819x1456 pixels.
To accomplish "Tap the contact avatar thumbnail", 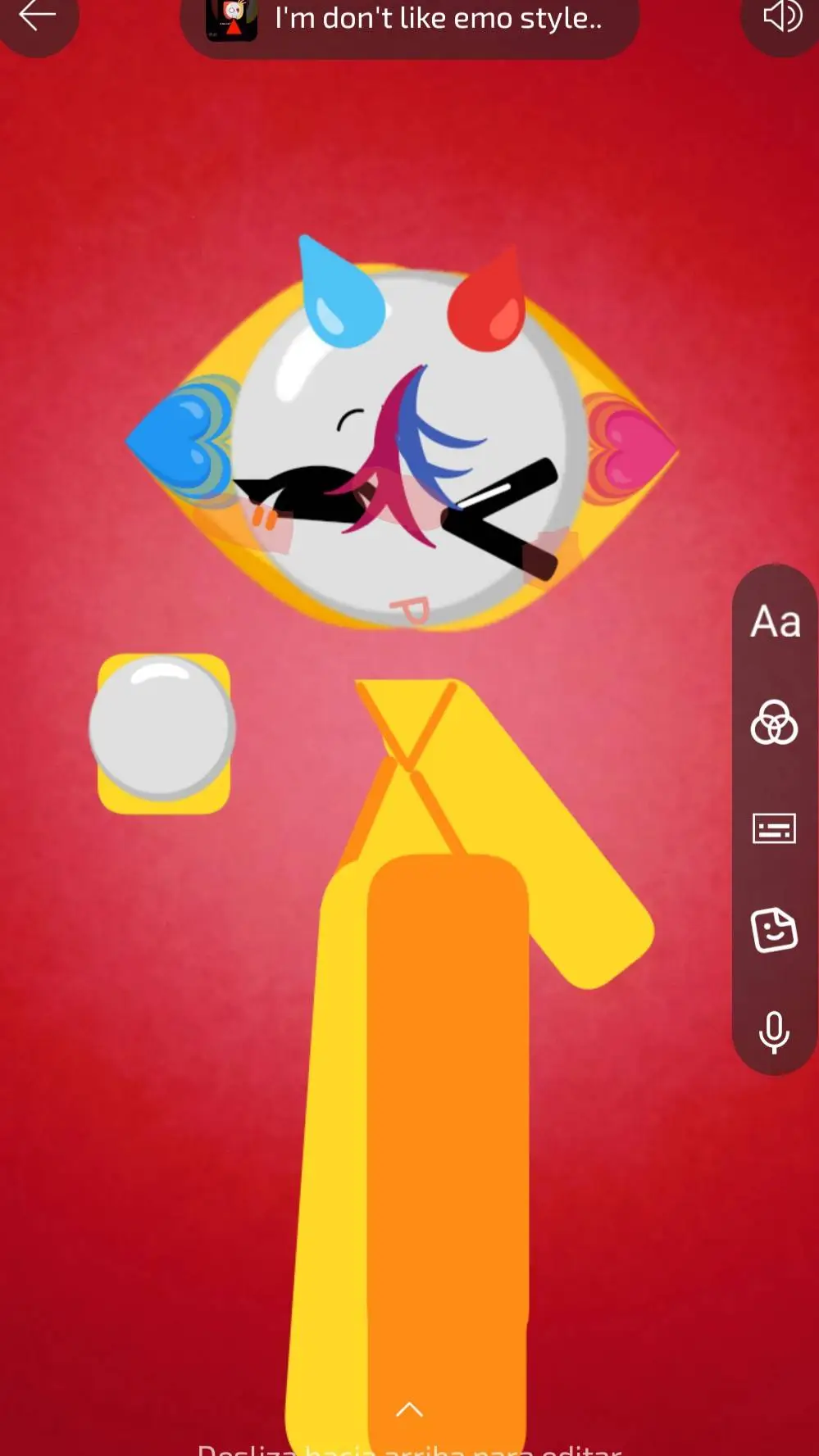I will coord(232,16).
